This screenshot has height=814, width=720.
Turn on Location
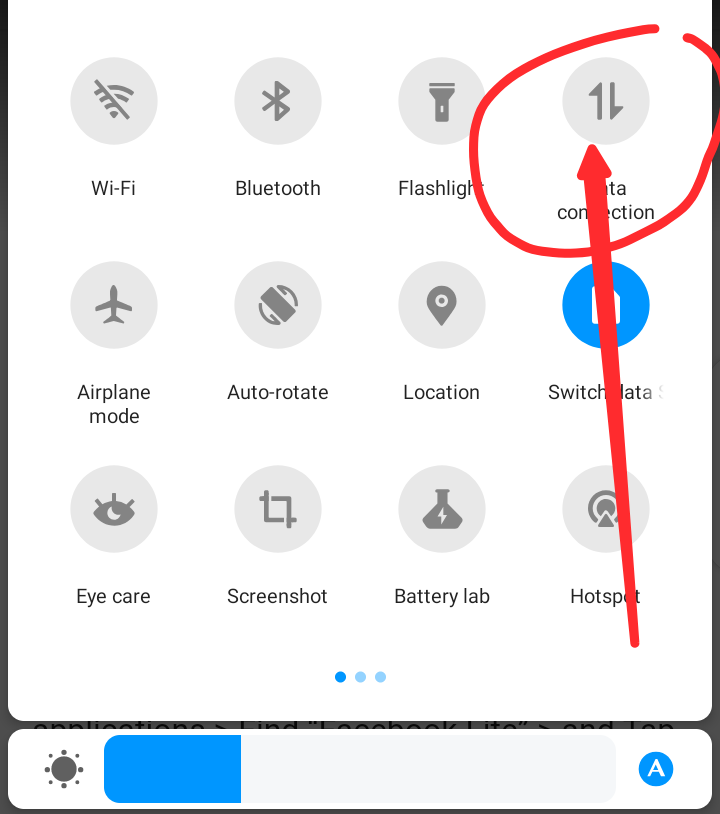[441, 305]
